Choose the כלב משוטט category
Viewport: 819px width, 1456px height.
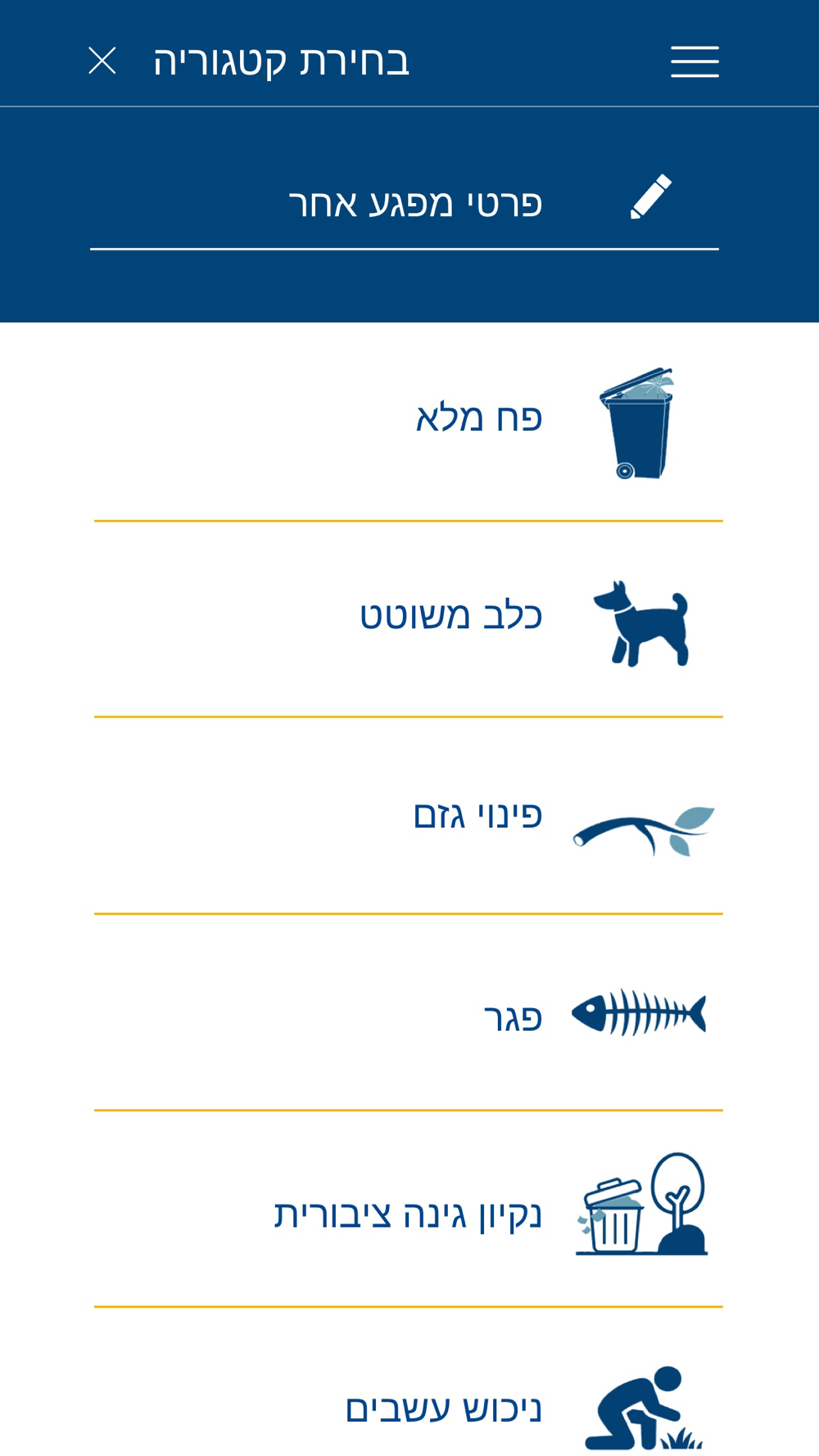pyautogui.click(x=409, y=620)
